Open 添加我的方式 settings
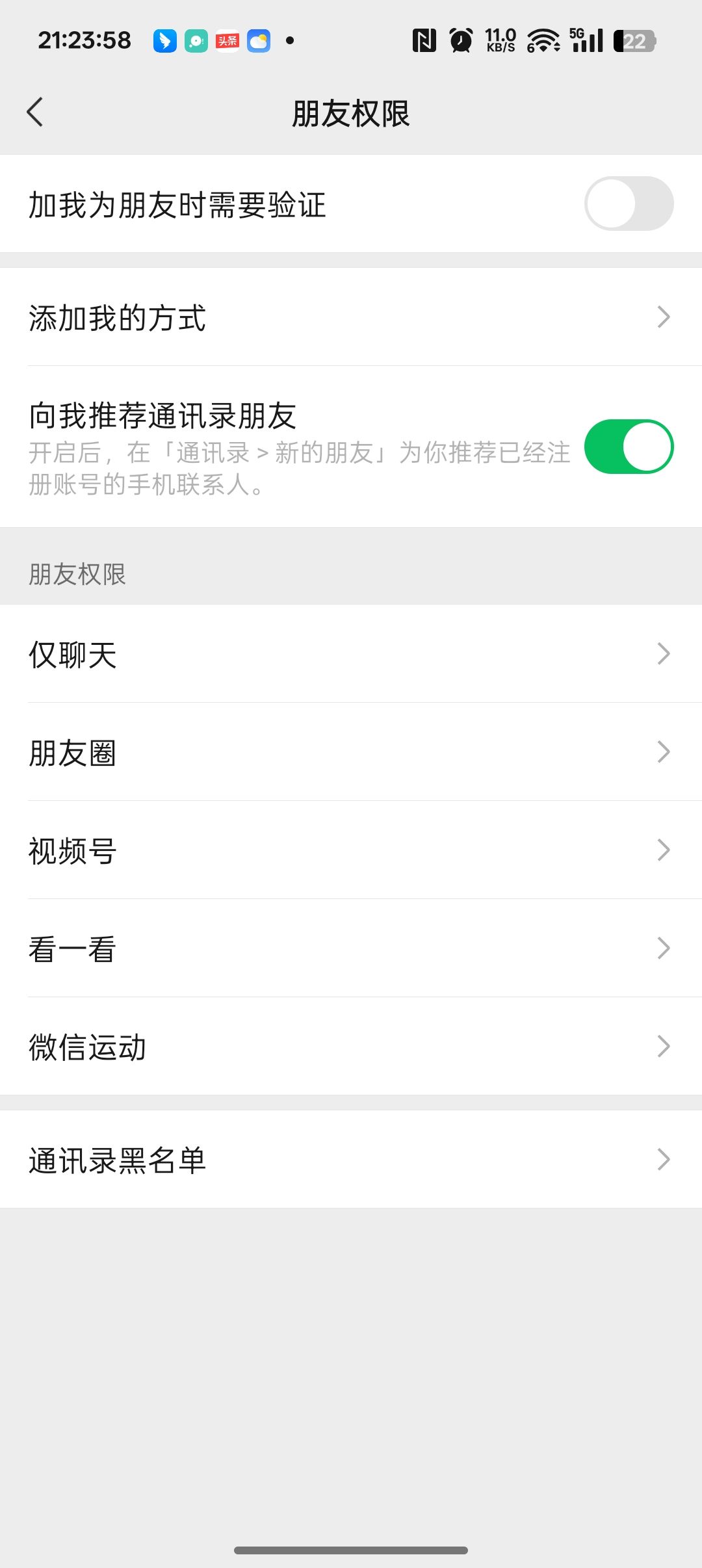Image resolution: width=702 pixels, height=1568 pixels. pyautogui.click(x=351, y=317)
